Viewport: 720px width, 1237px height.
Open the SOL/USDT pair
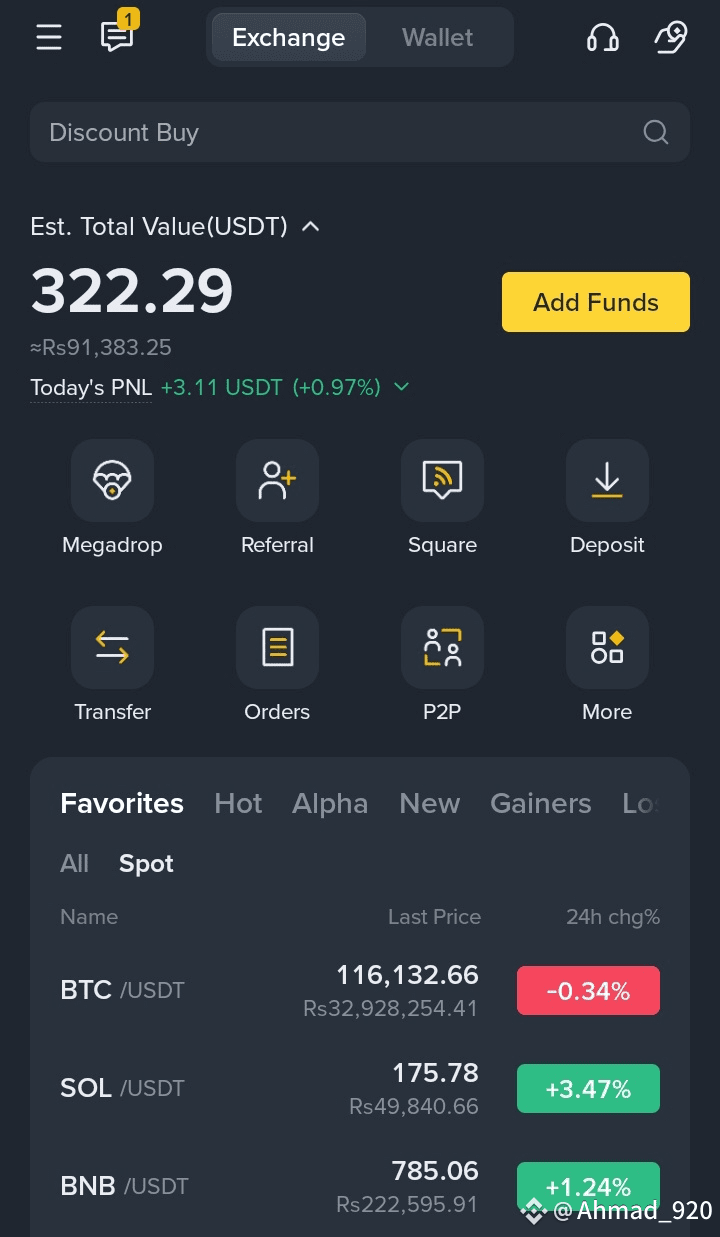pyautogui.click(x=360, y=1089)
